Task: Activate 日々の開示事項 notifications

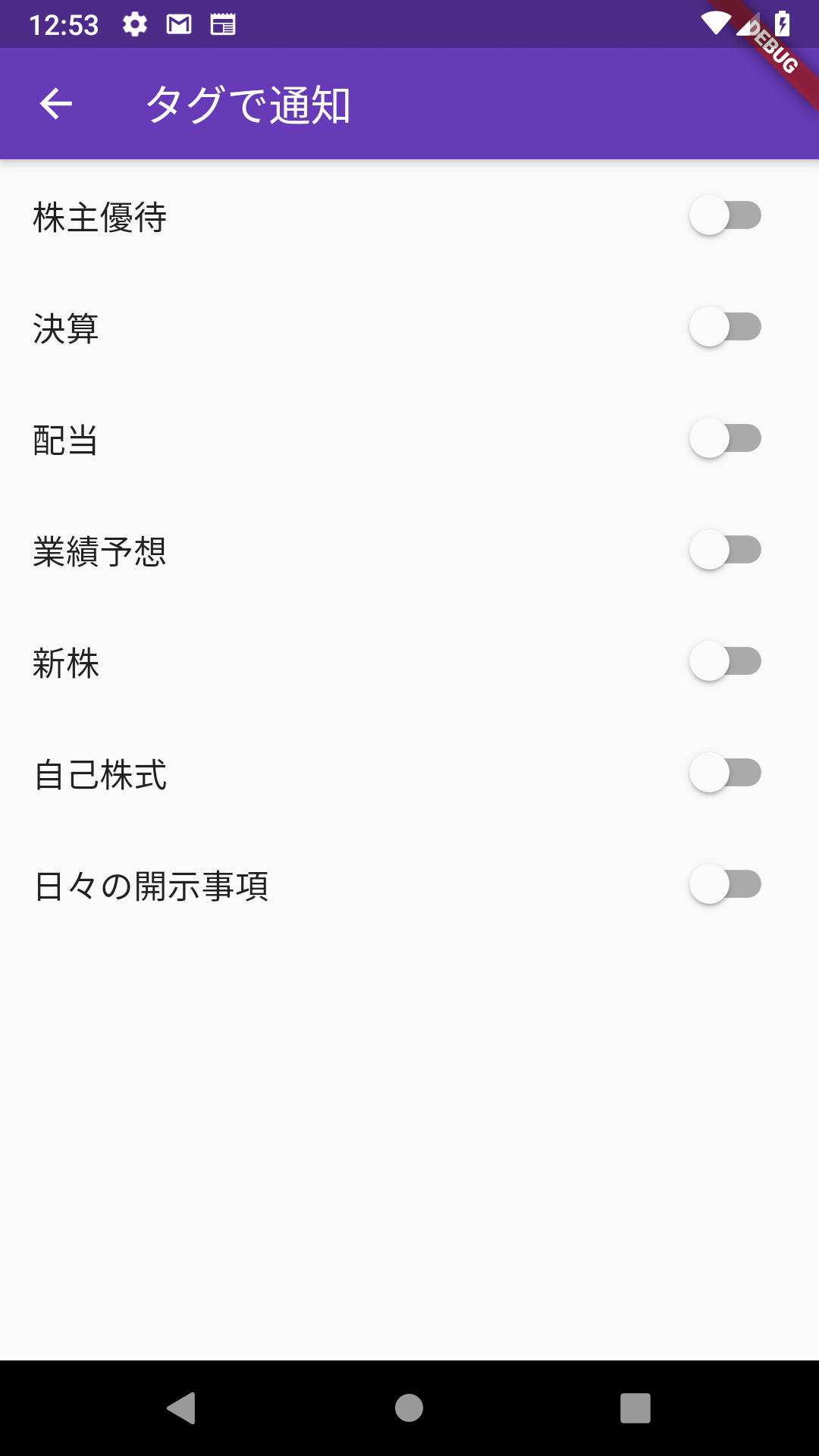Action: pyautogui.click(x=725, y=884)
